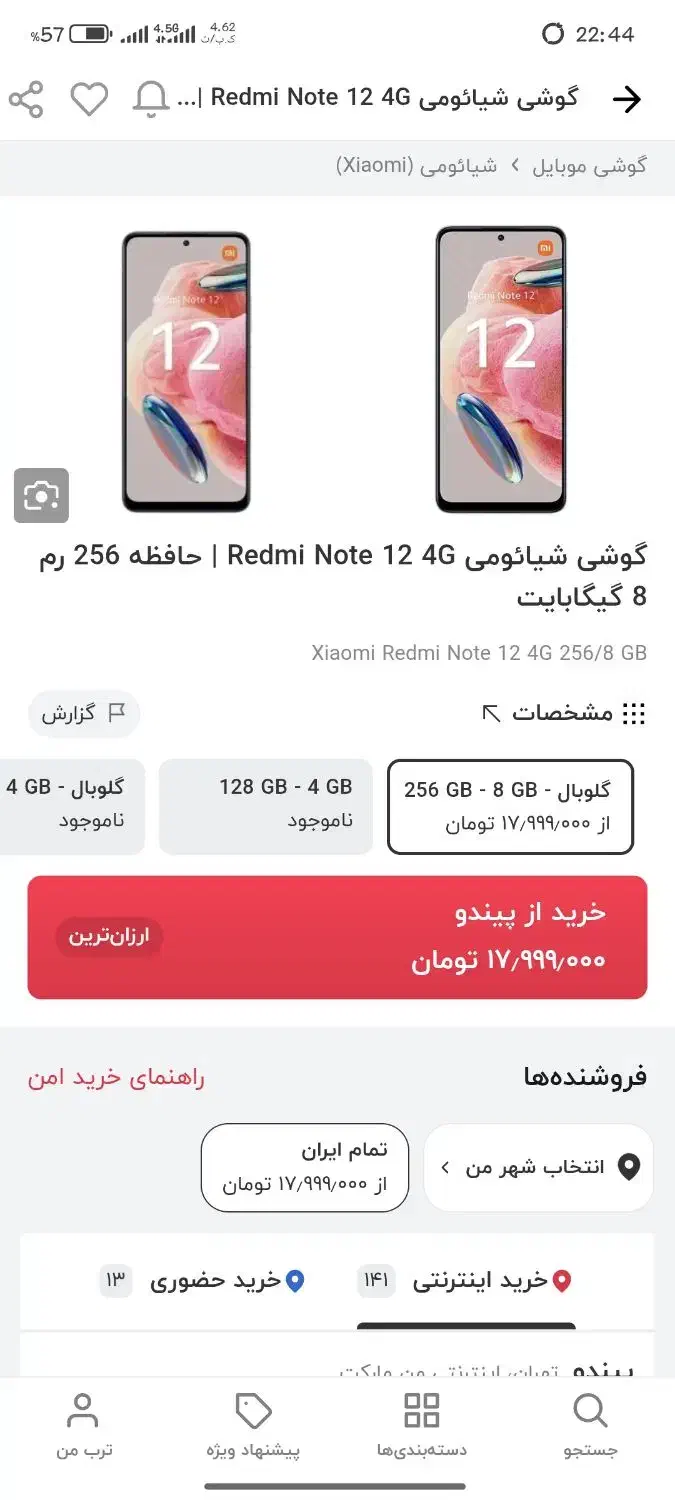
Task: Open the مشخصات specifications section
Action: [565, 713]
